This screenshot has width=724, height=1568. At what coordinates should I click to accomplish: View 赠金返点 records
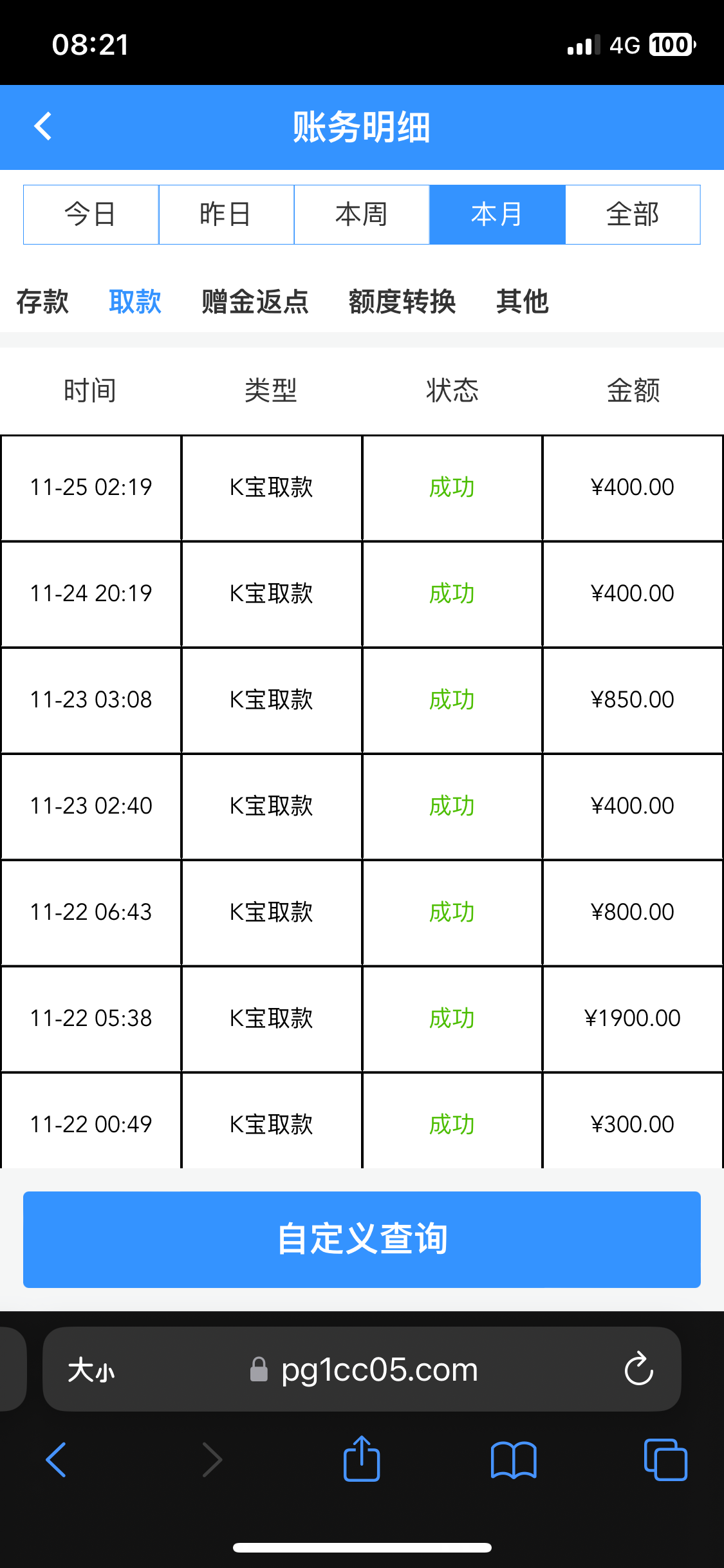[x=255, y=301]
